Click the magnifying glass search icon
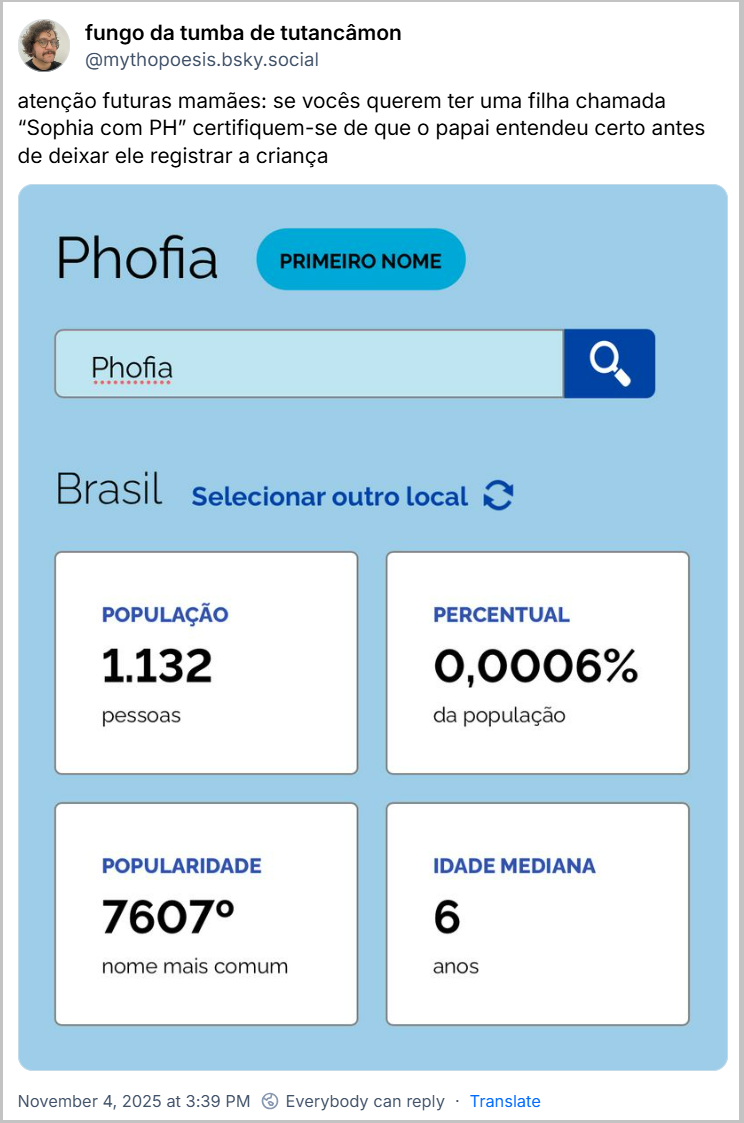Viewport: 744px width, 1123px height. (x=609, y=363)
